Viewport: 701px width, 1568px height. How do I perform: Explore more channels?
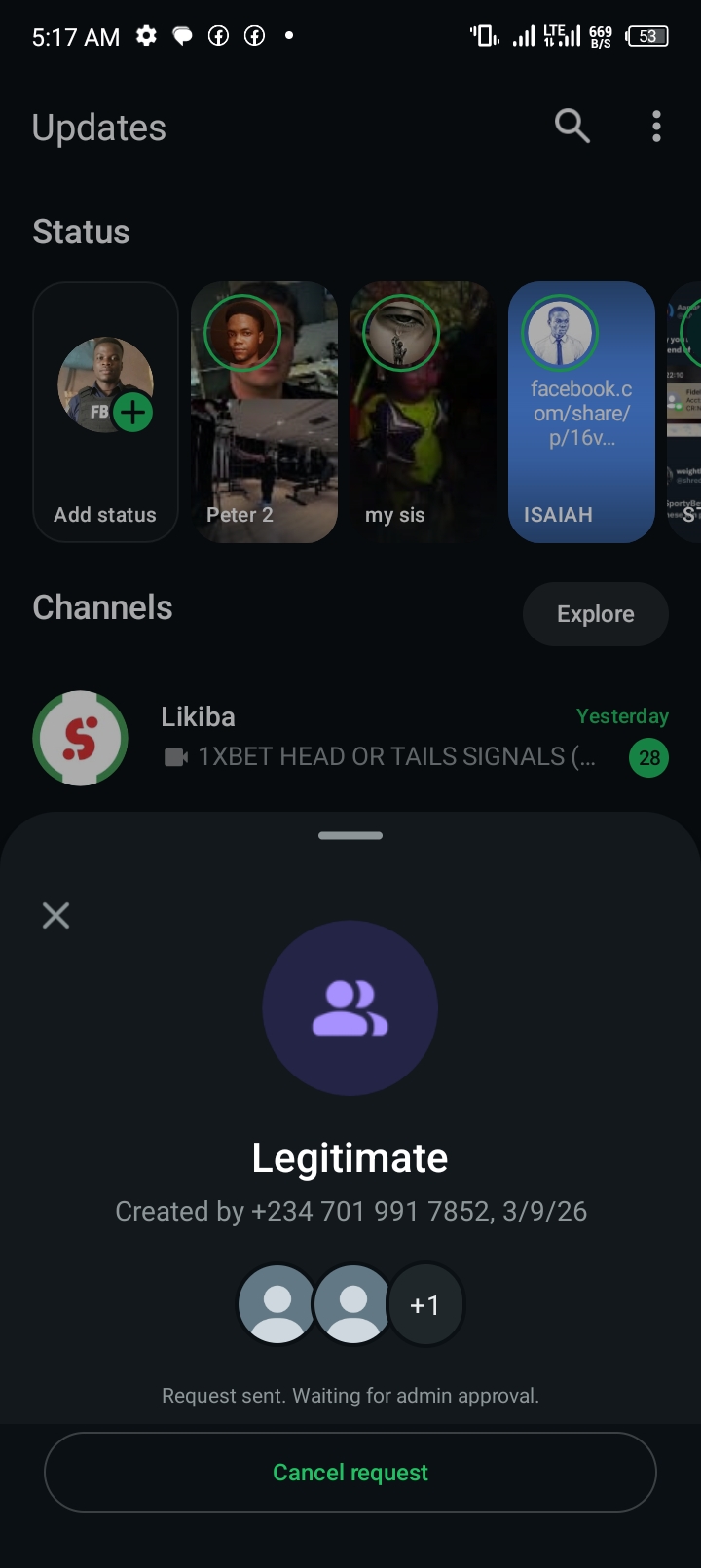tap(595, 614)
